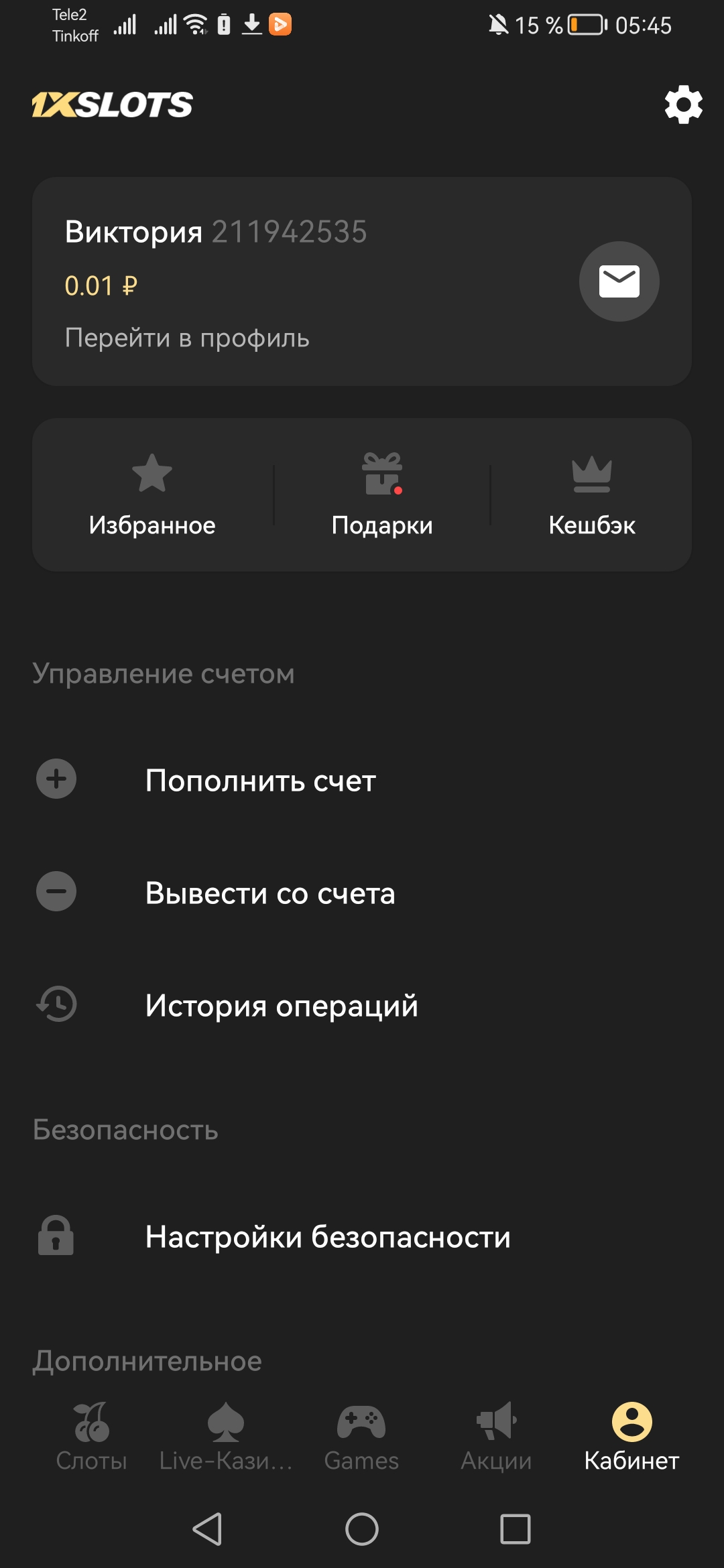Tap the system home button
Viewport: 724px width, 1568px height.
point(362,1529)
